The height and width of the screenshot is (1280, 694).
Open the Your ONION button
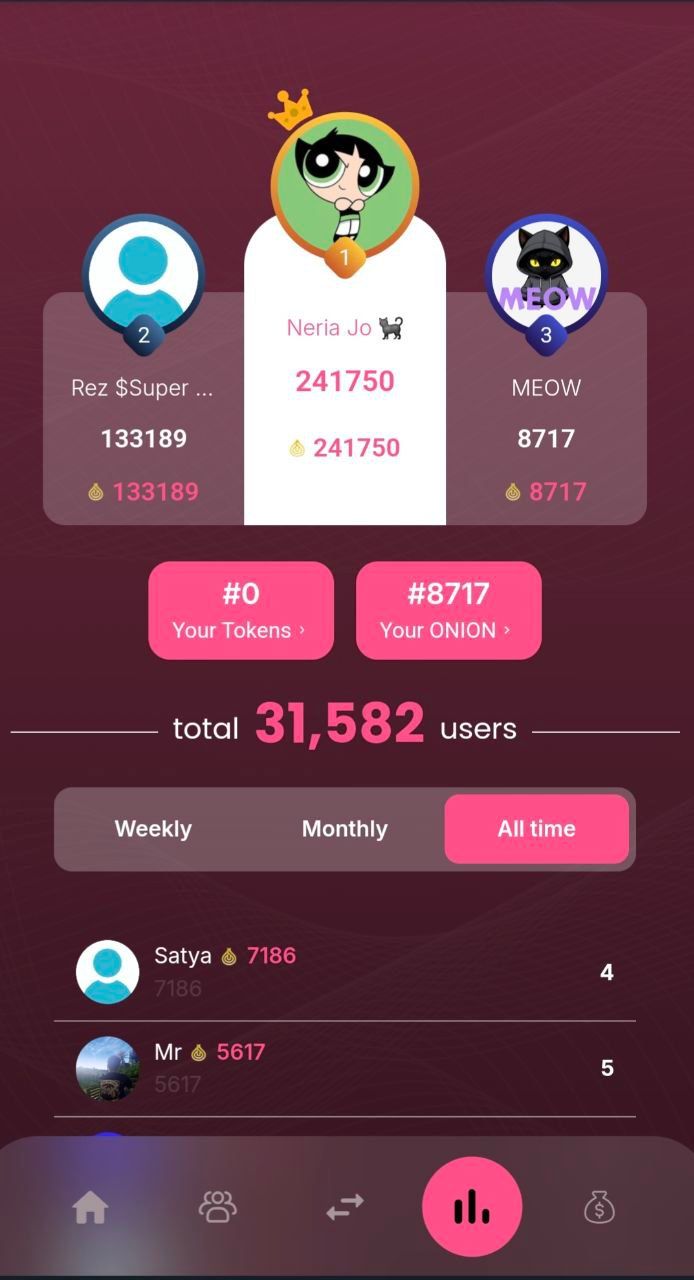pyautogui.click(x=448, y=611)
